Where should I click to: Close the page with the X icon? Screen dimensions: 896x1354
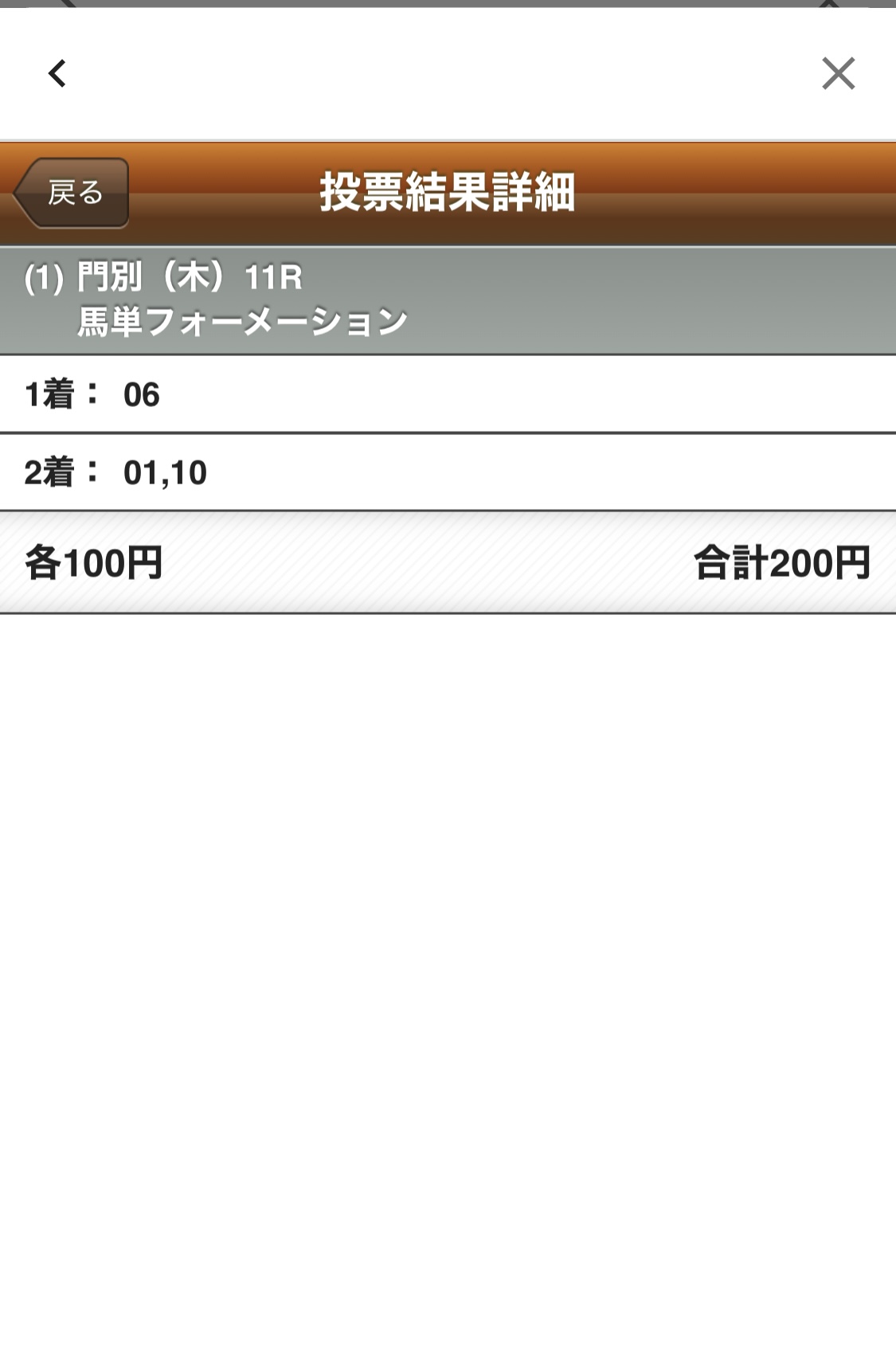(x=838, y=73)
